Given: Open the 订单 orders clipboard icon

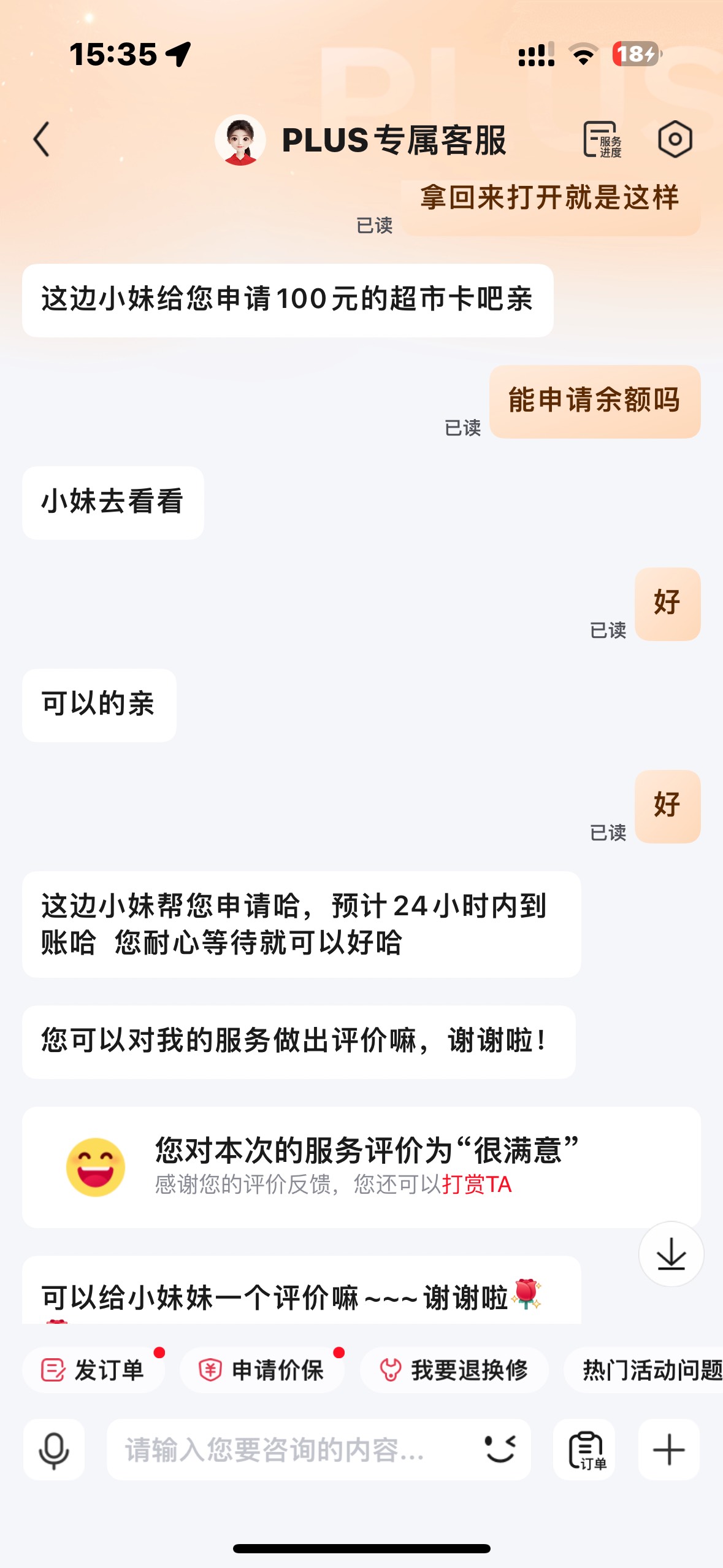Looking at the screenshot, I should coord(584,1450).
